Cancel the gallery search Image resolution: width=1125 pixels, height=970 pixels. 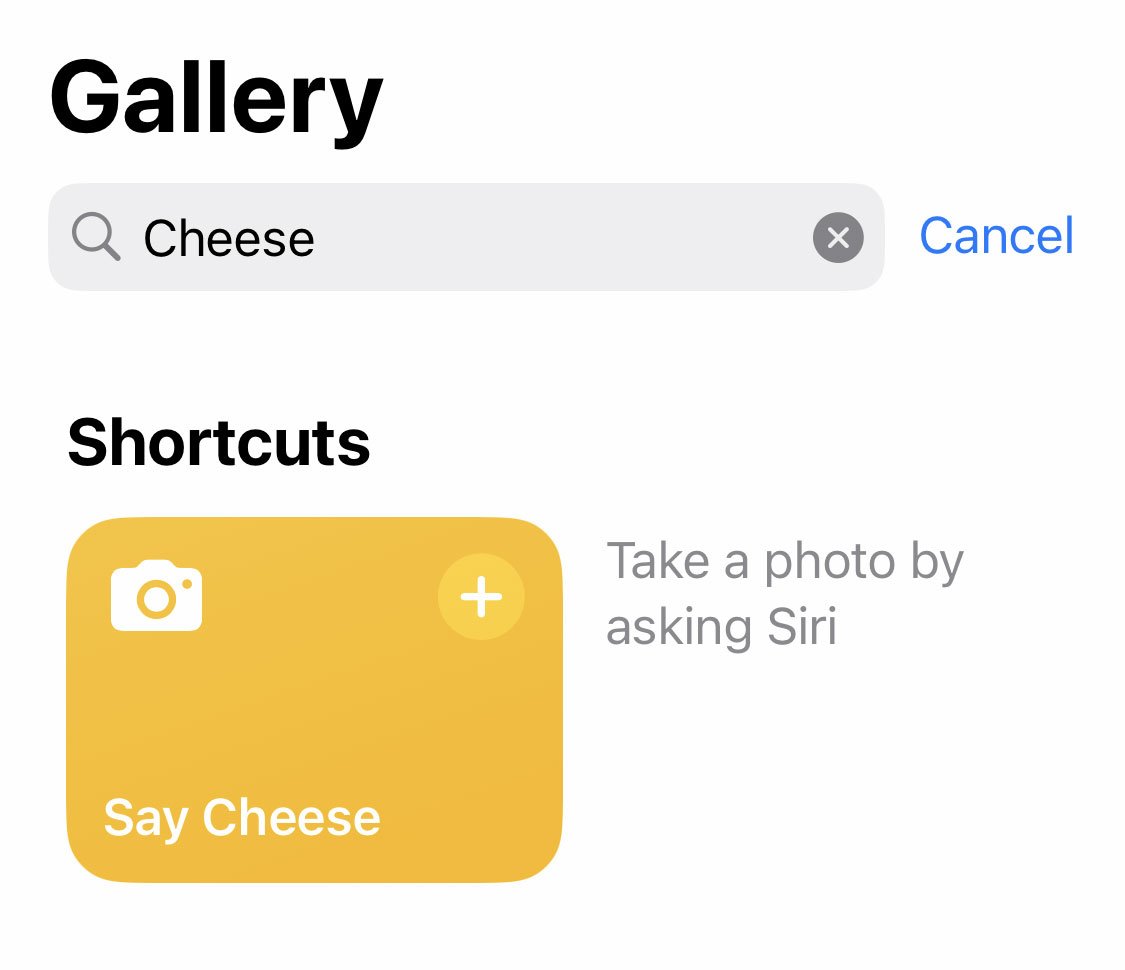(996, 236)
